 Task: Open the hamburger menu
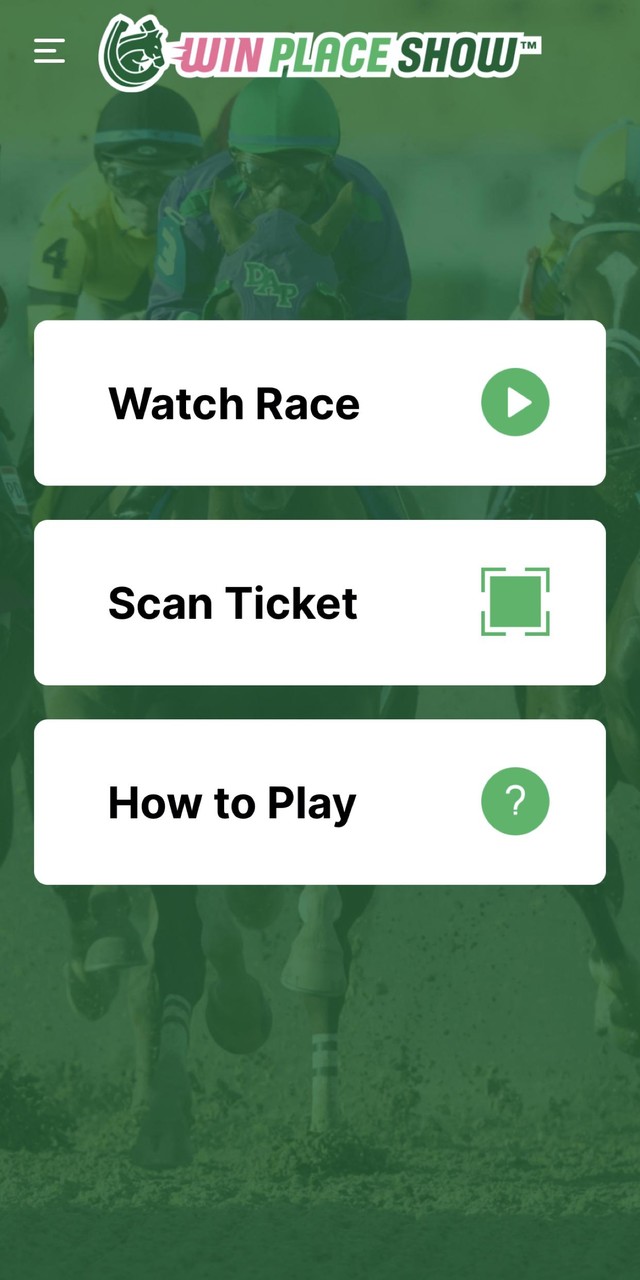tap(49, 51)
